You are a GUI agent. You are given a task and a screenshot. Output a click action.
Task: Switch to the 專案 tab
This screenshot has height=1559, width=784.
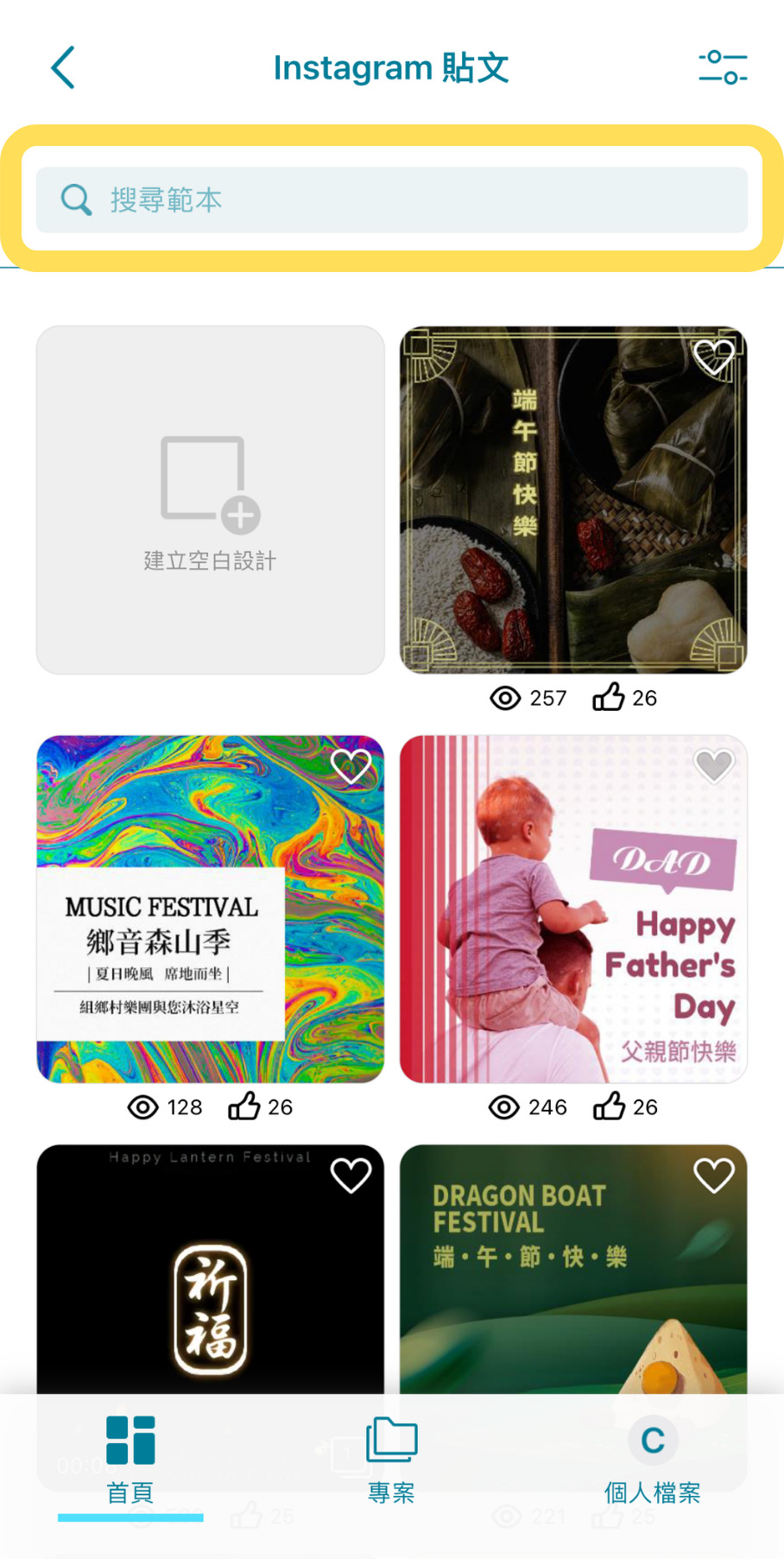click(390, 1490)
